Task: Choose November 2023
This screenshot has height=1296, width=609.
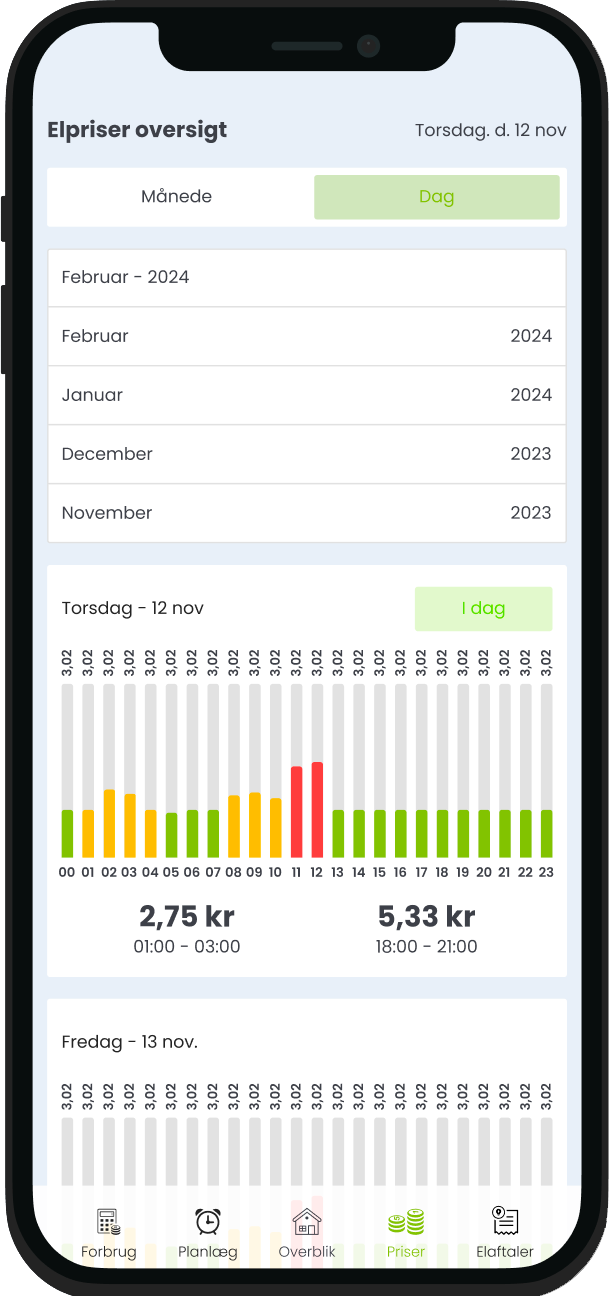Action: point(306,513)
